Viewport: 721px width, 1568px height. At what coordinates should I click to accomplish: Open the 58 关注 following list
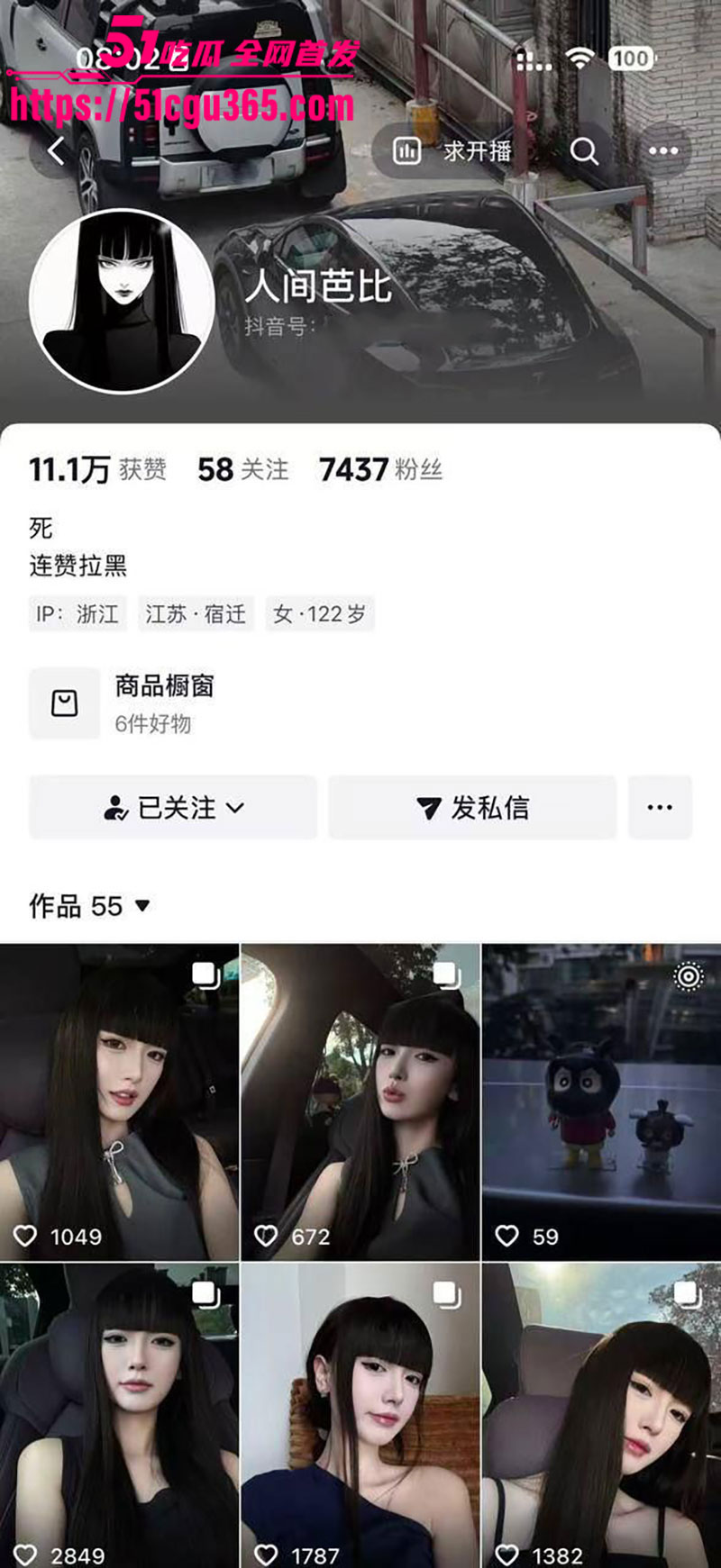243,469
